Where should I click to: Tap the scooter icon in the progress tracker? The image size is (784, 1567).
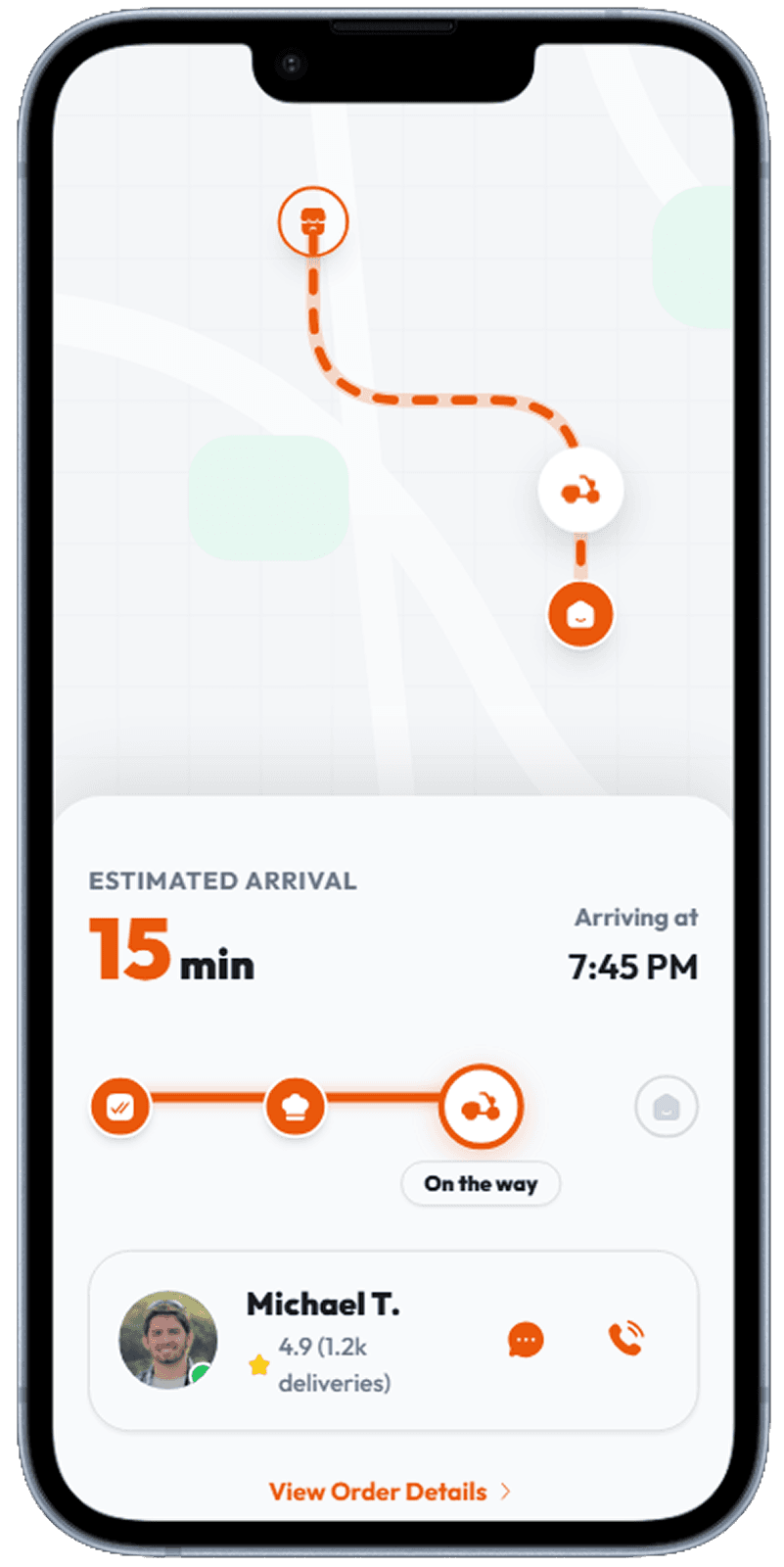point(479,1106)
